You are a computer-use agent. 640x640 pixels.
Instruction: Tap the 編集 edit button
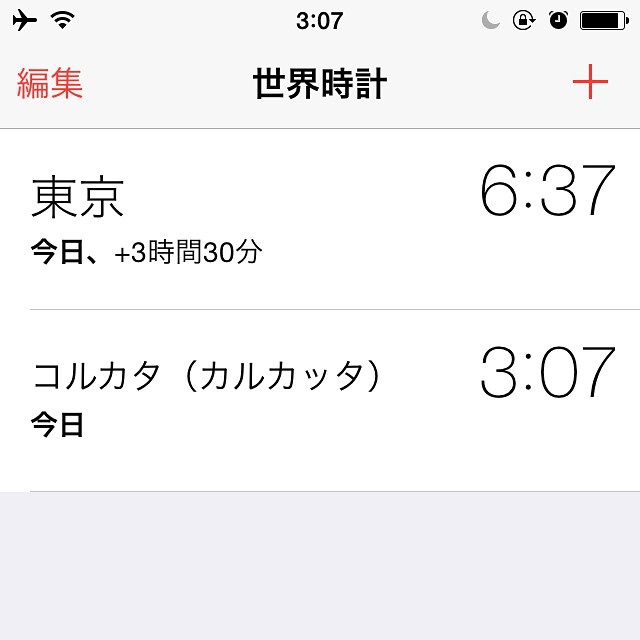(x=50, y=84)
